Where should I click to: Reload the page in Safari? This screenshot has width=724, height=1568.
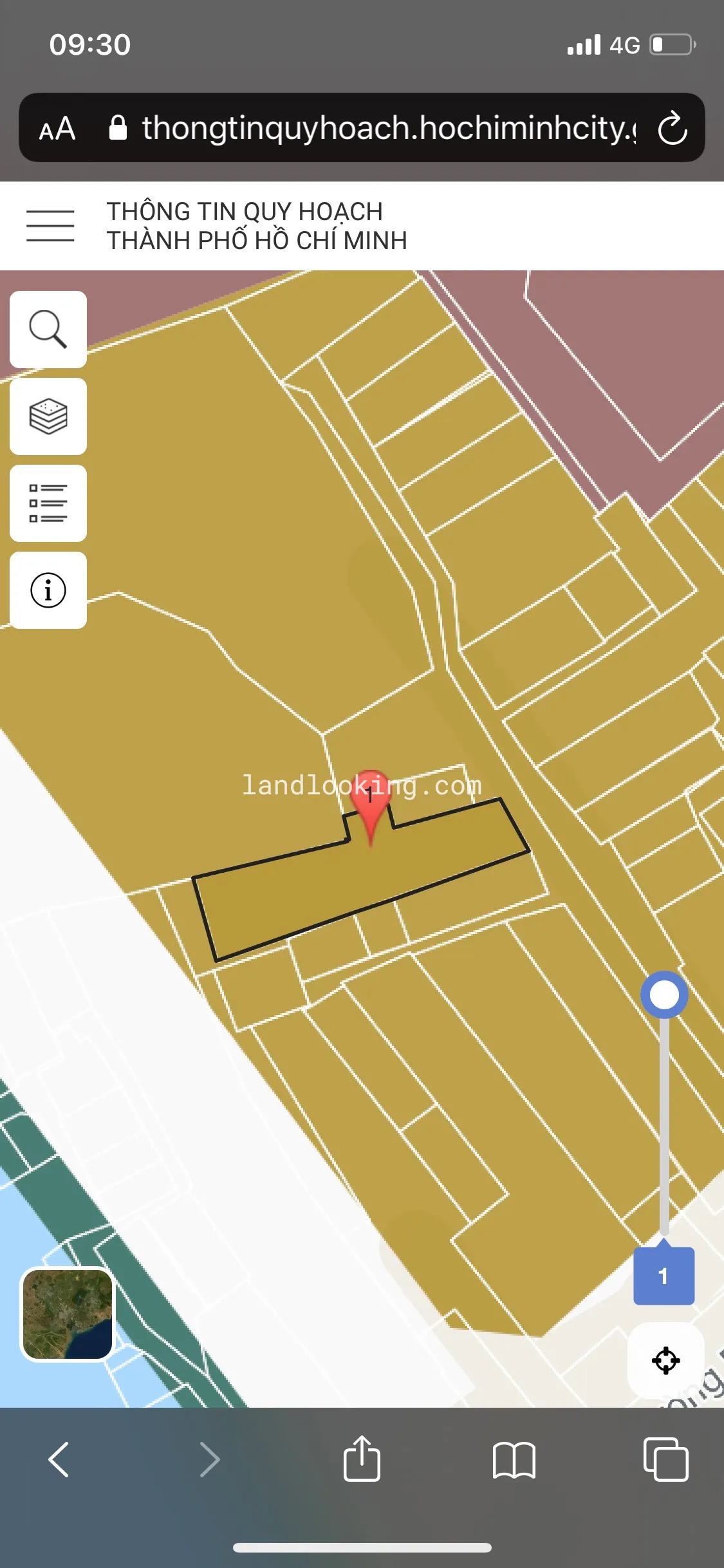coord(673,128)
